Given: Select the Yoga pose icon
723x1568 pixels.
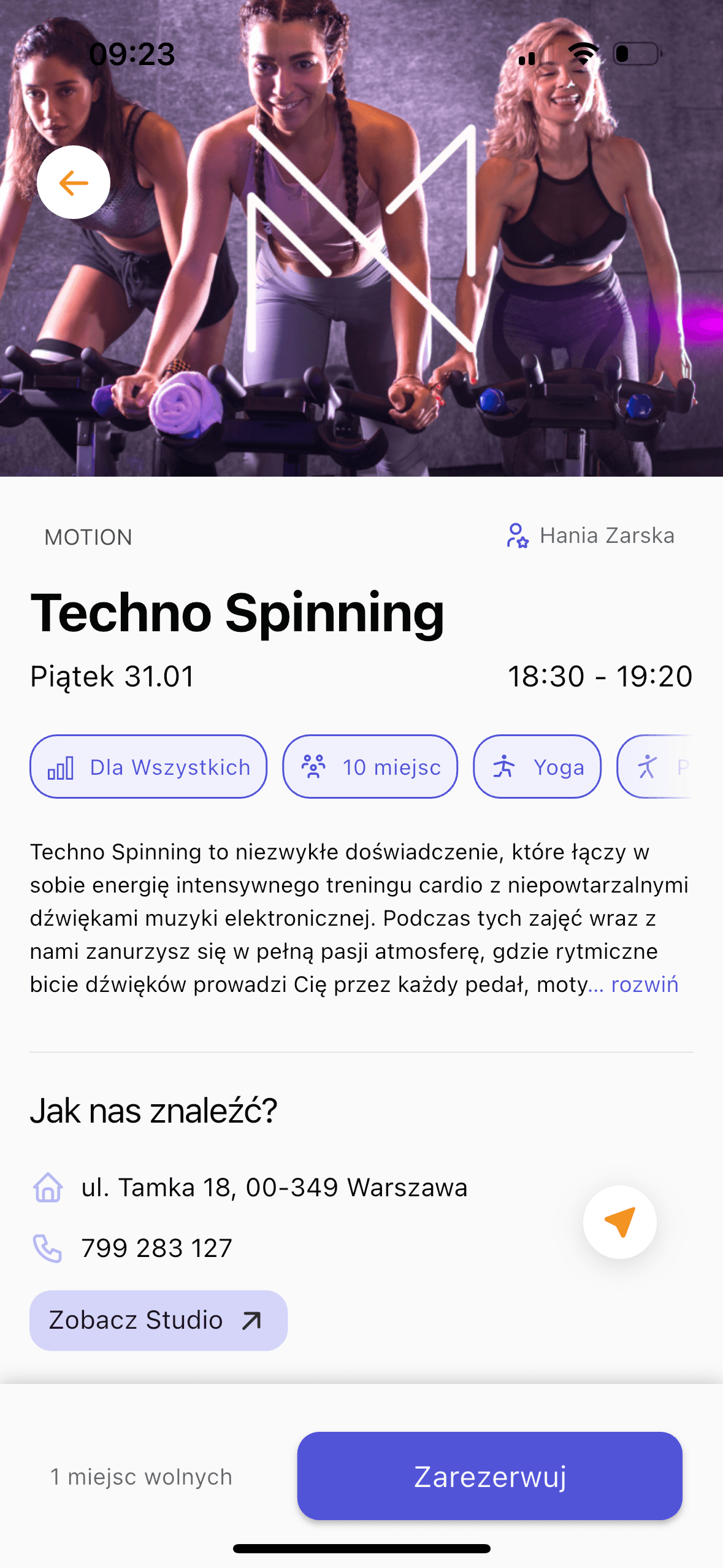Looking at the screenshot, I should point(504,766).
